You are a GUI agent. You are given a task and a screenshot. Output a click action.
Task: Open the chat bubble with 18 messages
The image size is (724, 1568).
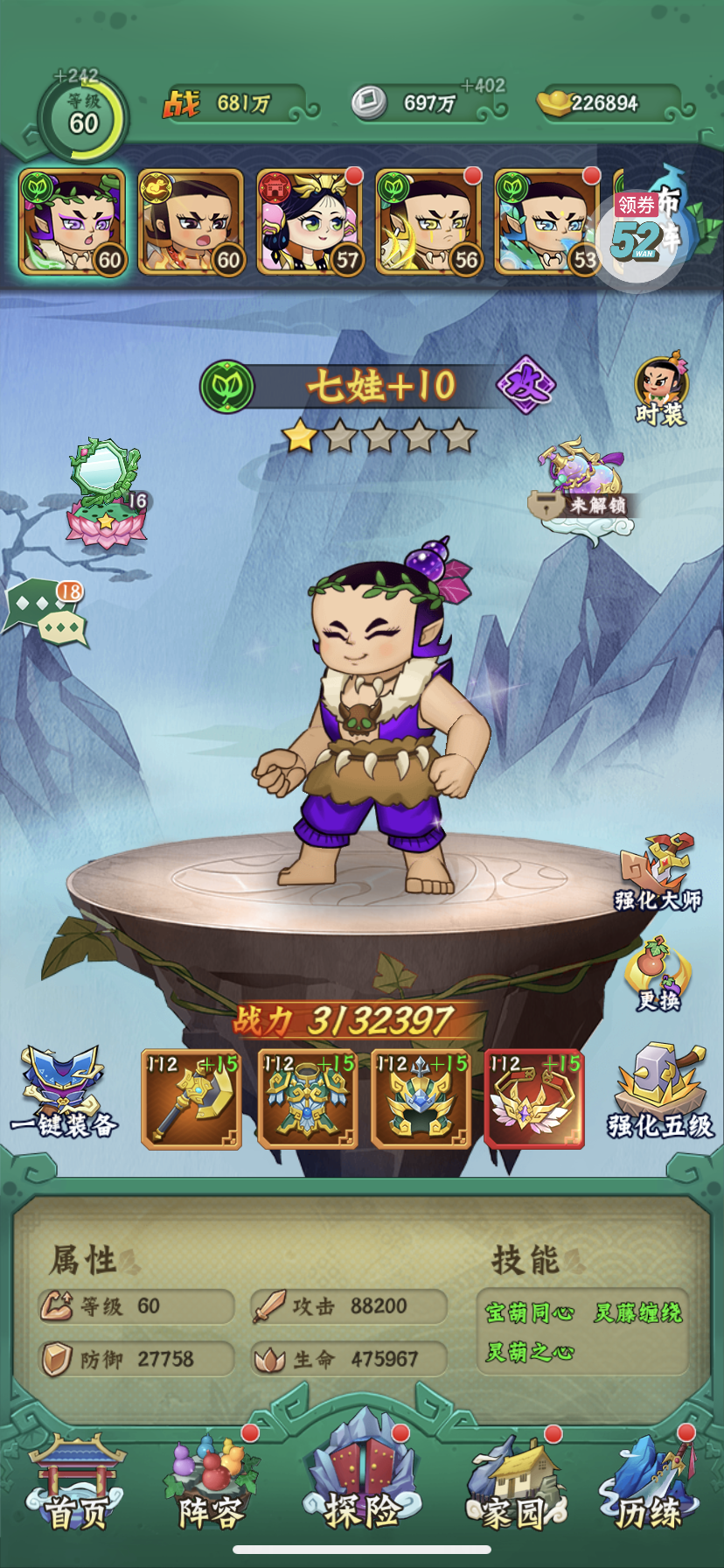coord(47,611)
